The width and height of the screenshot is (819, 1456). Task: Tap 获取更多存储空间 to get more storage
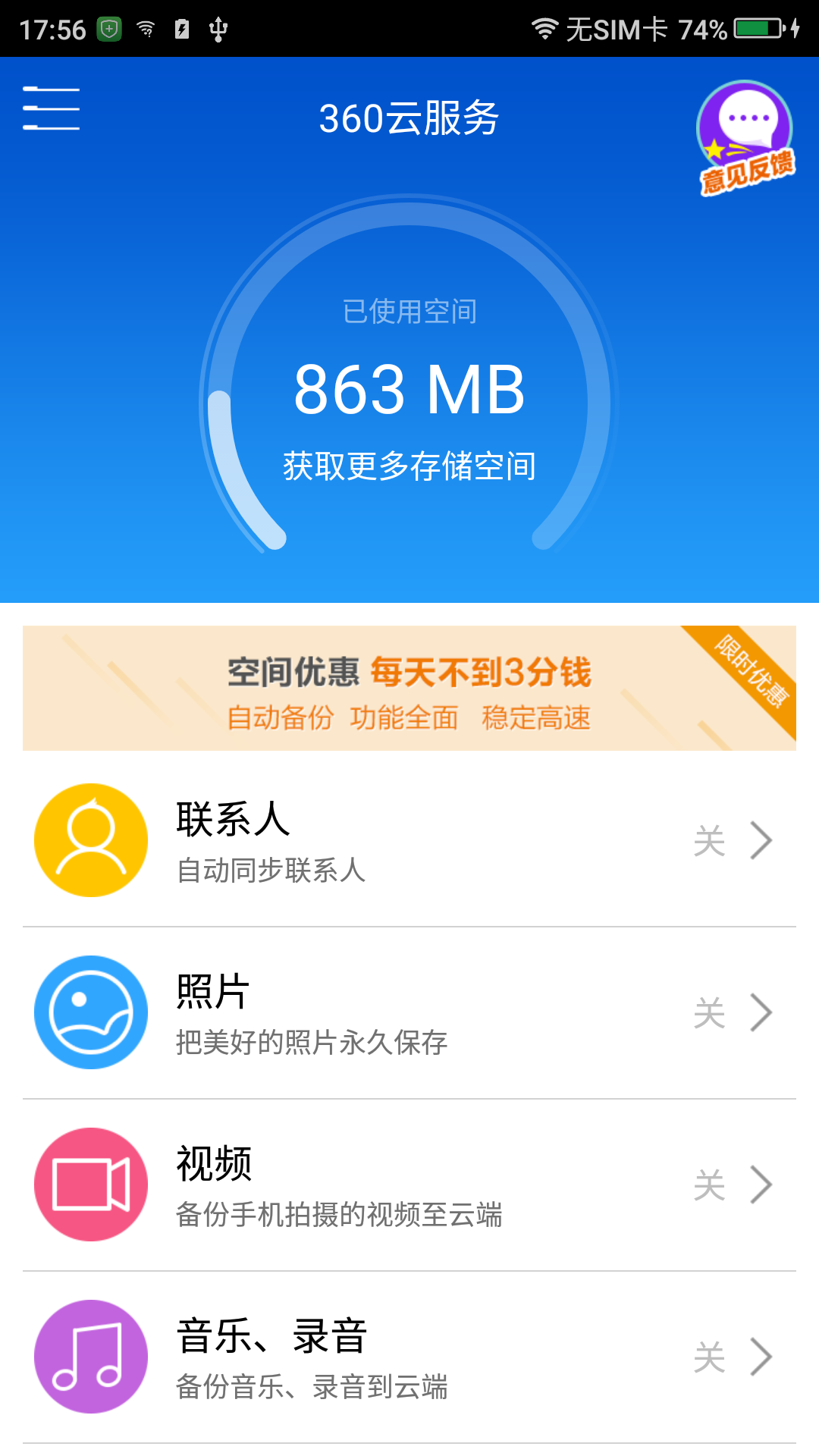[409, 466]
